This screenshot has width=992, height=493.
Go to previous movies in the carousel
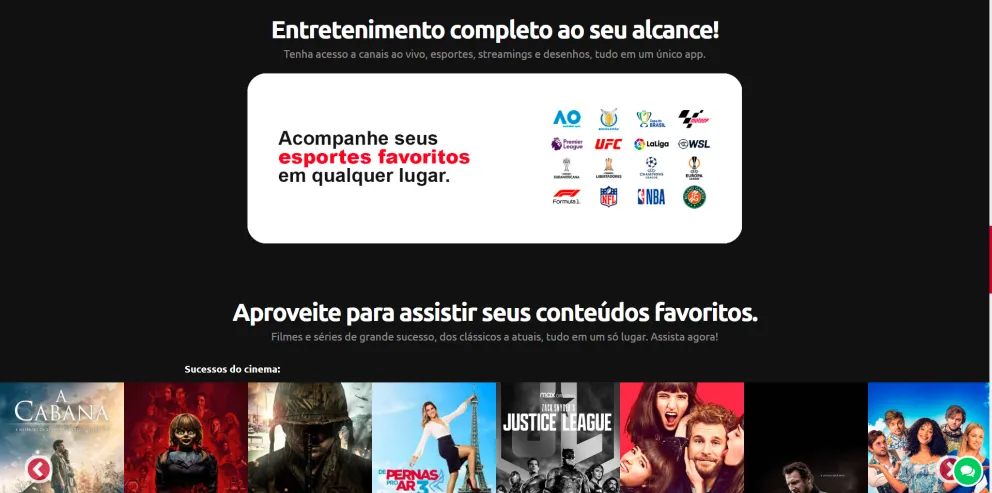click(x=38, y=468)
